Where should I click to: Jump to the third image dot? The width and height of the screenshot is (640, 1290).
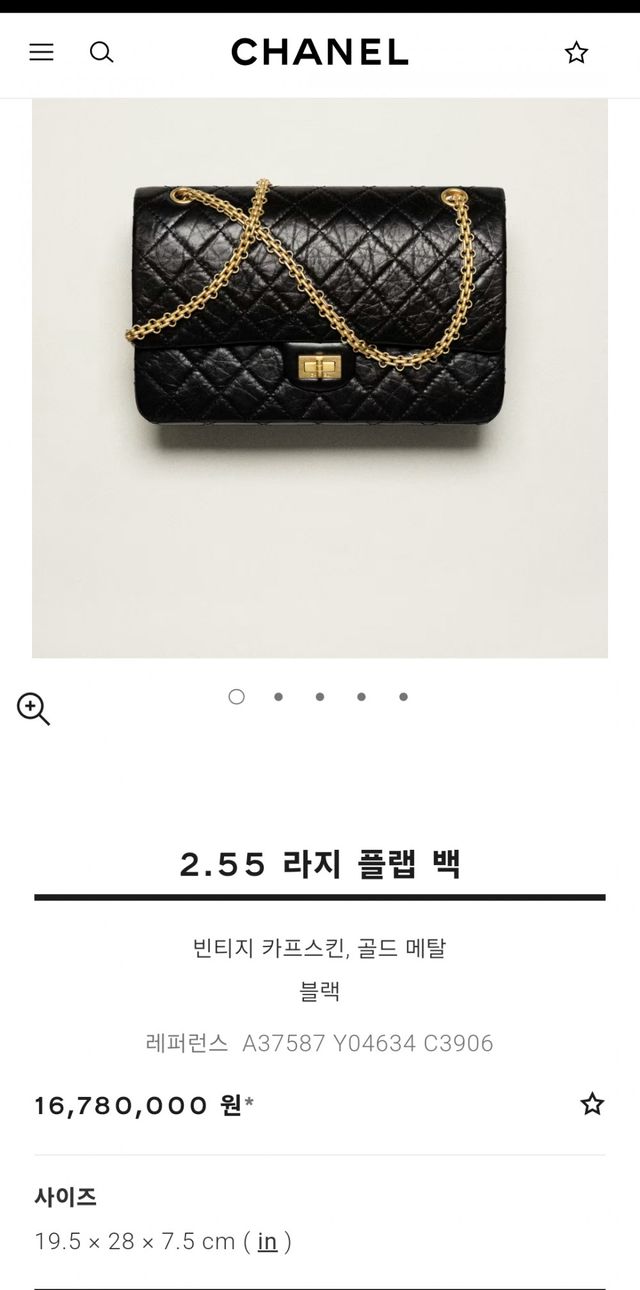pos(320,697)
